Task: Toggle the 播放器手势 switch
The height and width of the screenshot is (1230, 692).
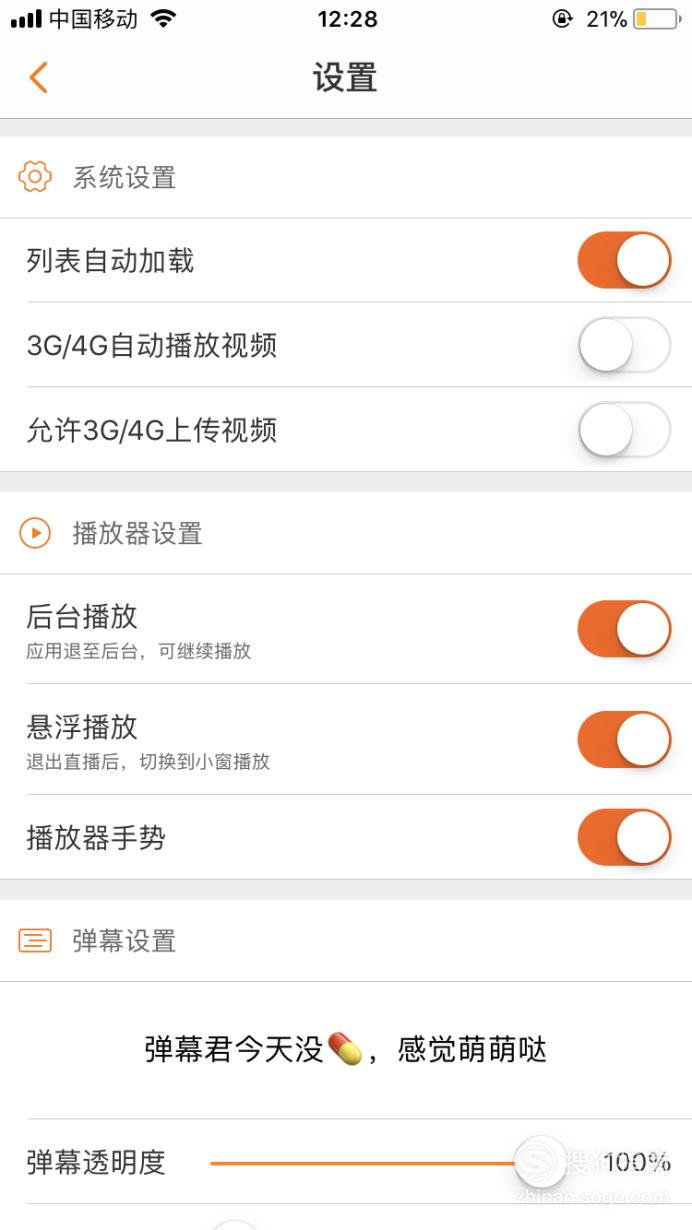Action: pyautogui.click(x=624, y=838)
